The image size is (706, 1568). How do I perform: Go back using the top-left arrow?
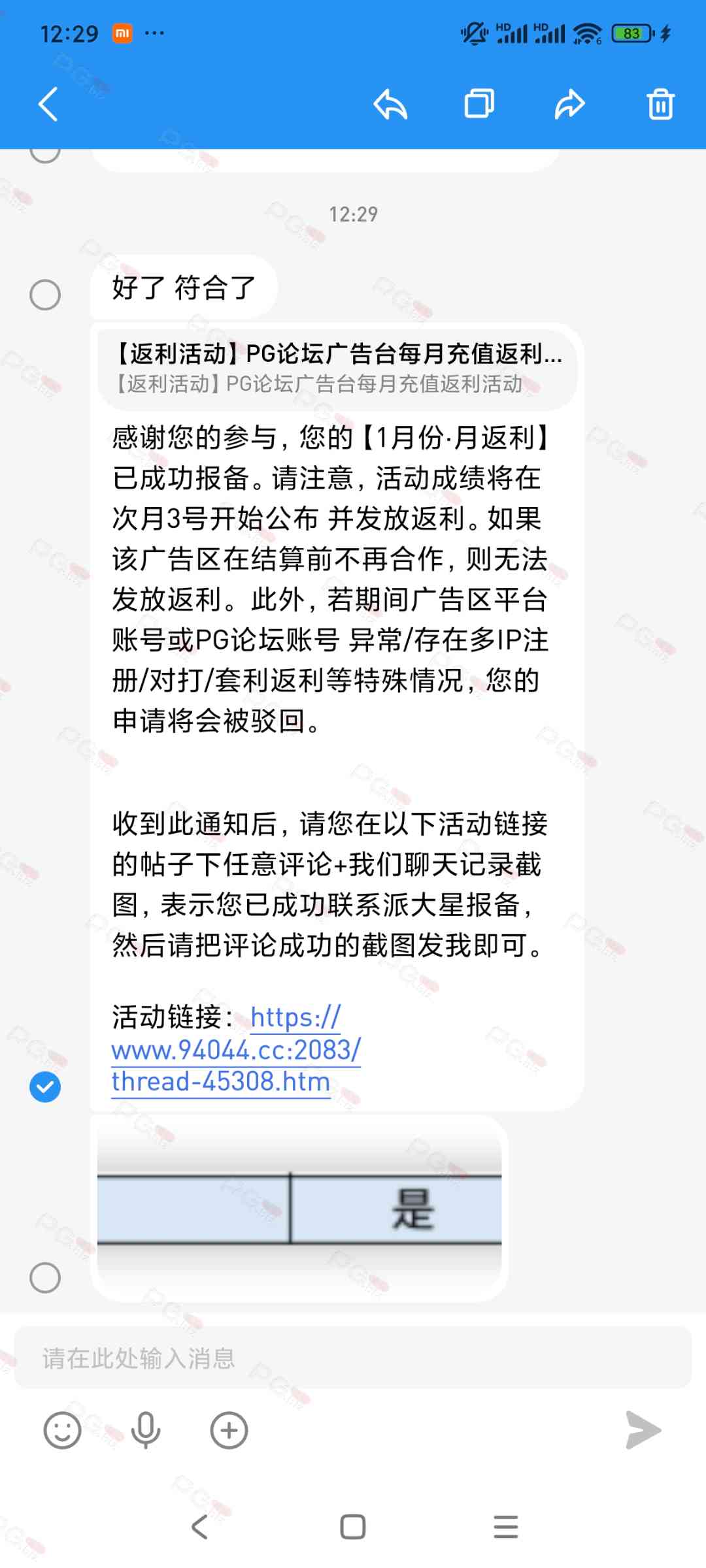pyautogui.click(x=48, y=105)
